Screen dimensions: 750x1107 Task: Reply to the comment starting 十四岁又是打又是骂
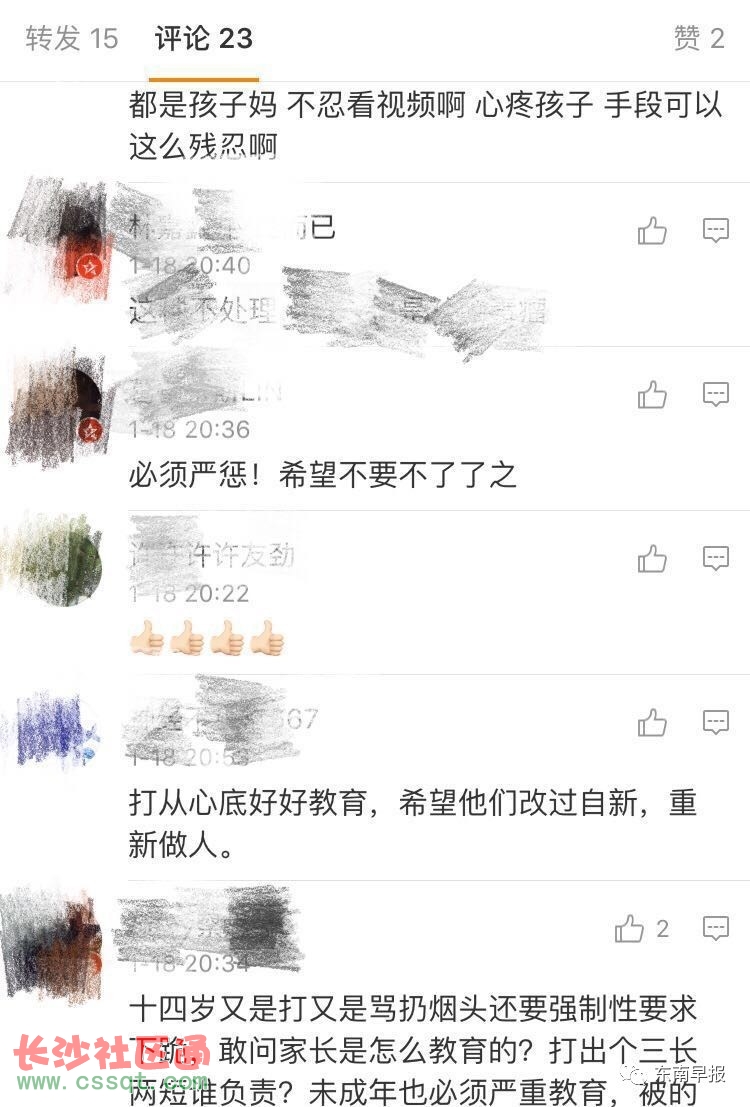pos(716,928)
